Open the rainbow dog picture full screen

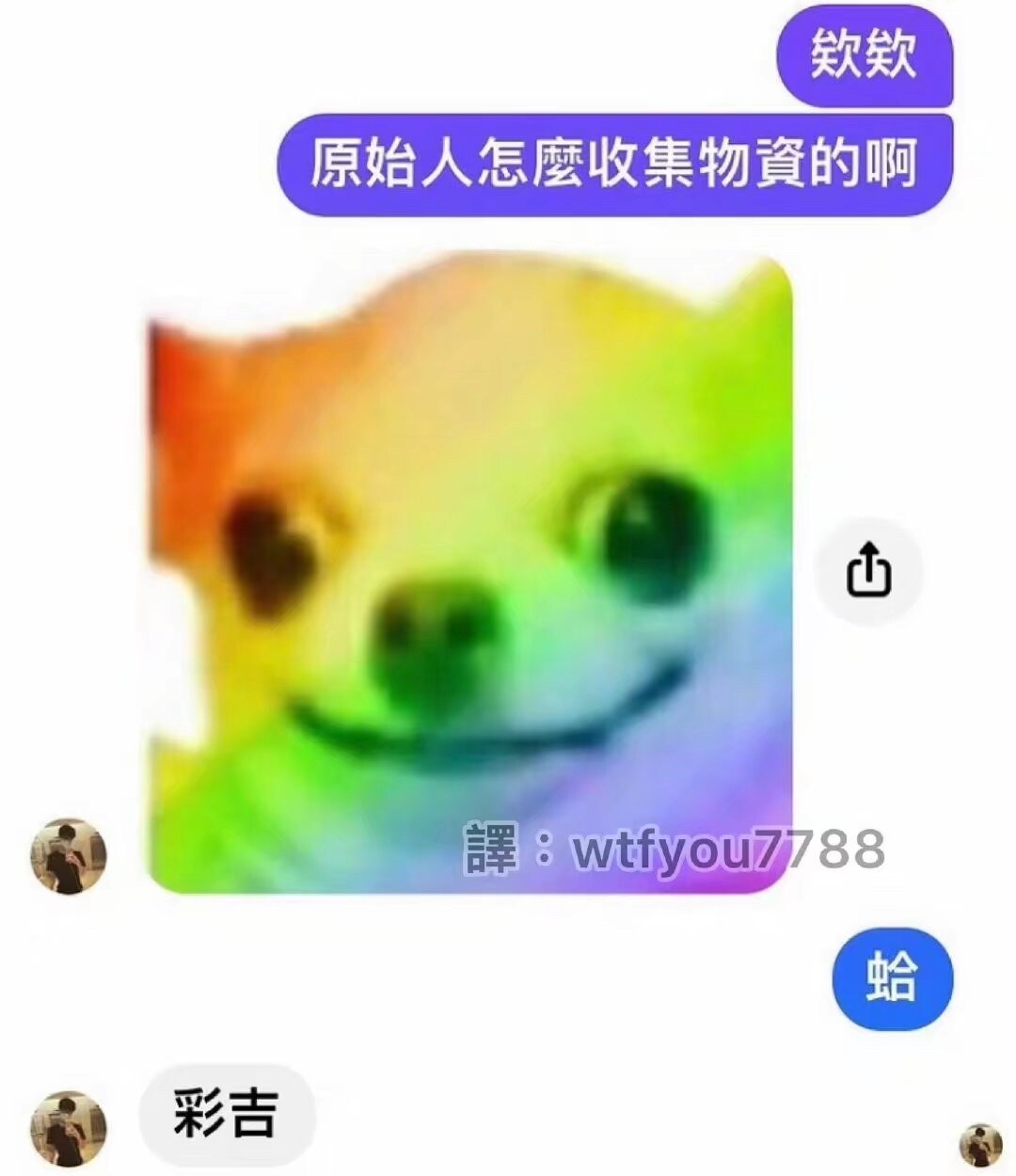(x=470, y=574)
